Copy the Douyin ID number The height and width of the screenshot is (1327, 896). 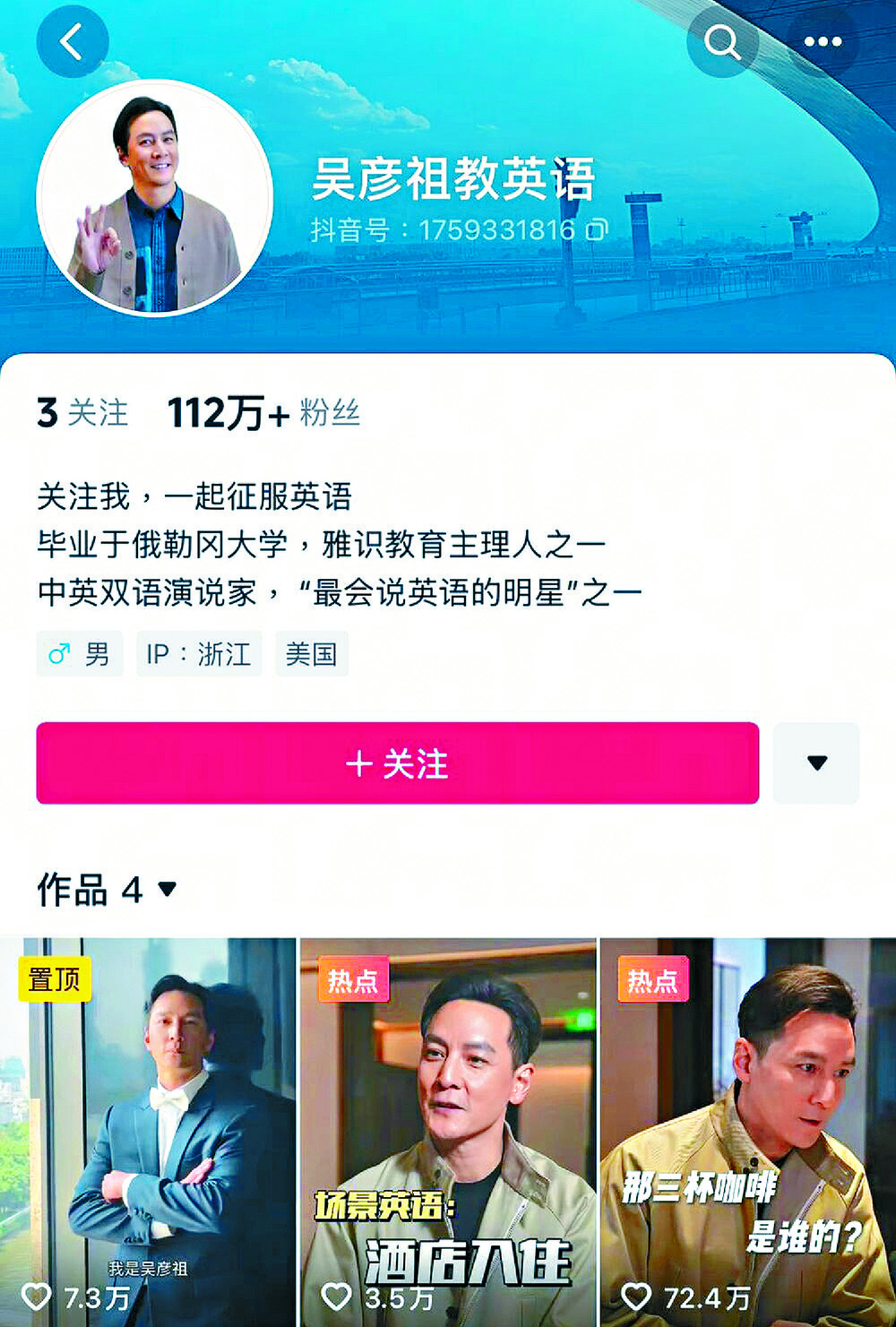[597, 230]
